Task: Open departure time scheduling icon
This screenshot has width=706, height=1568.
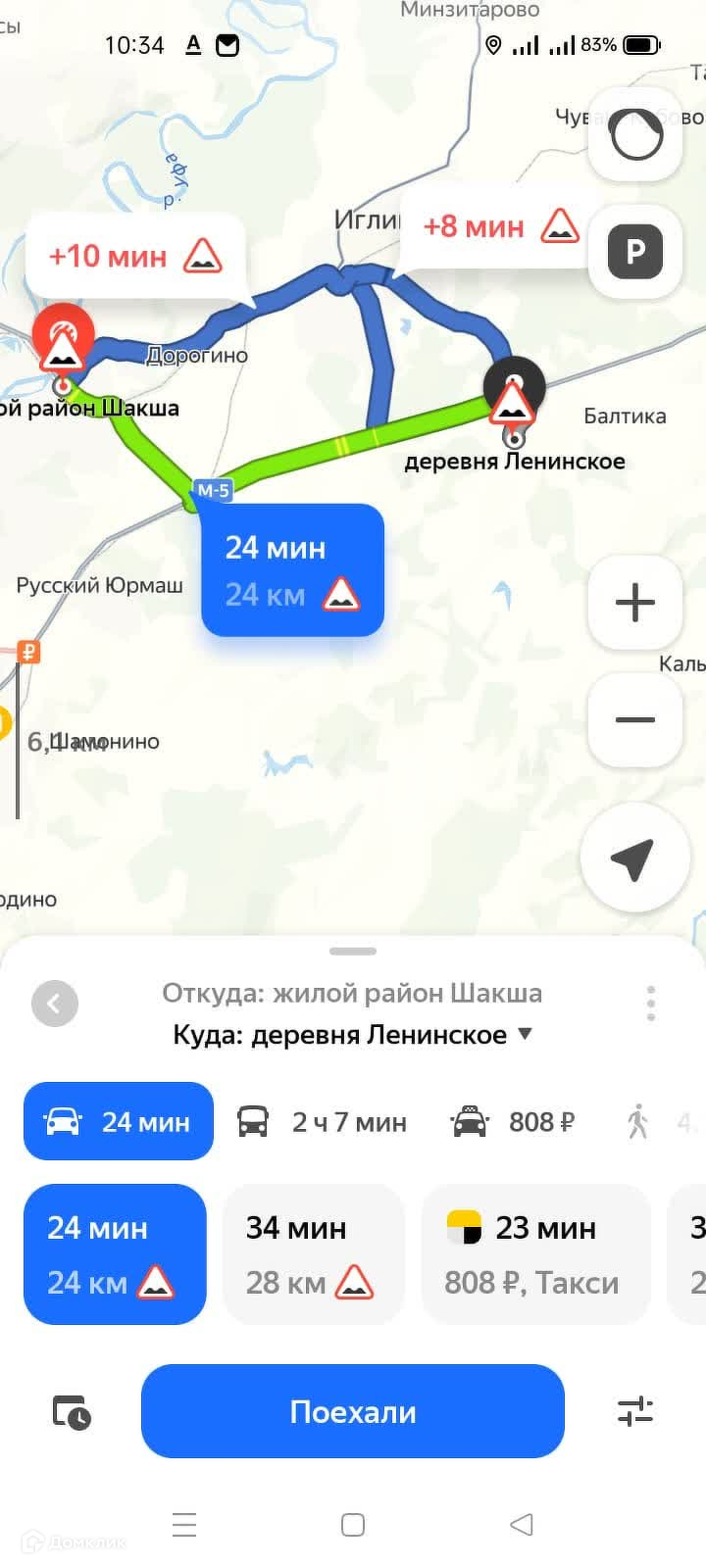Action: click(x=72, y=1412)
